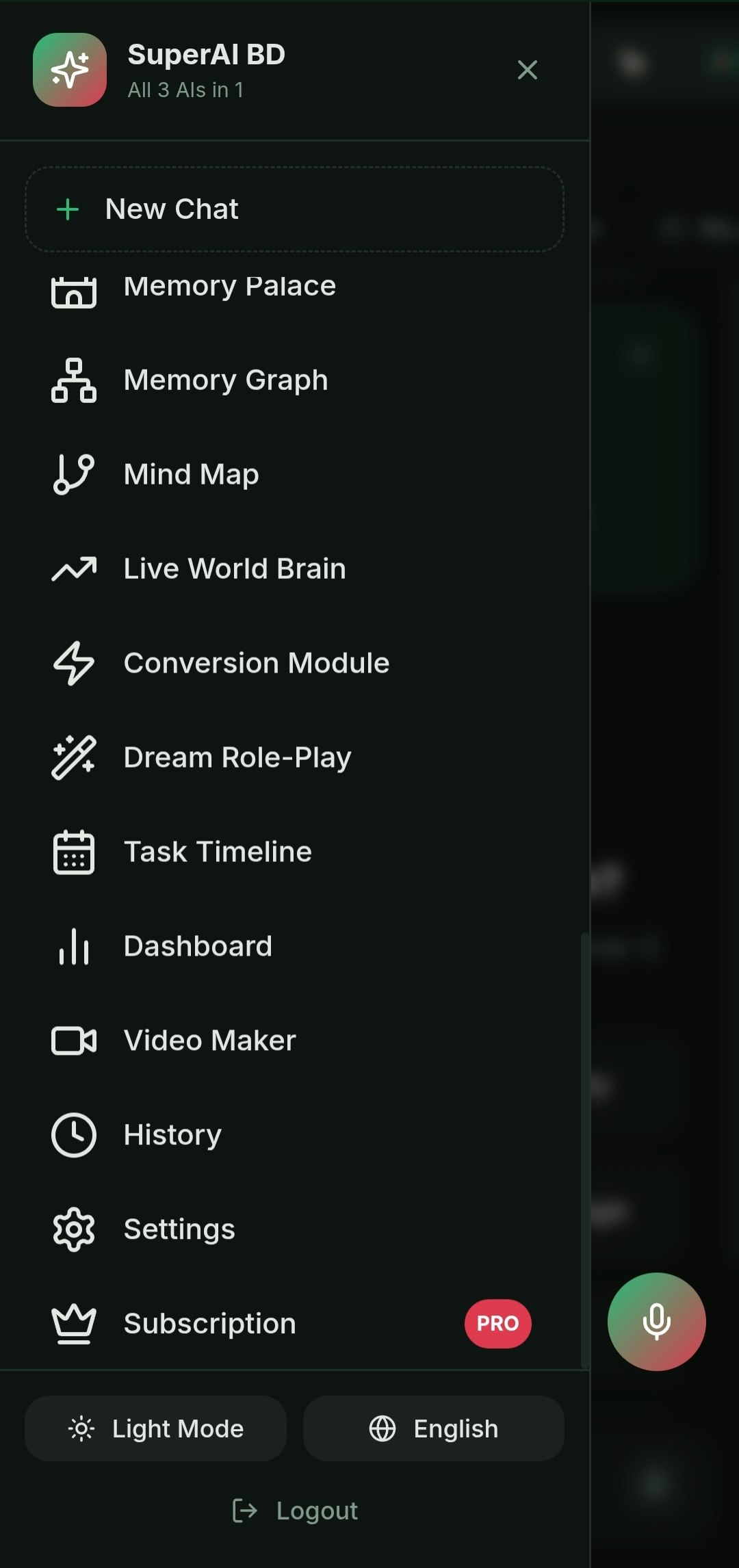Tap the microphone voice button
This screenshot has height=1568, width=739.
(656, 1322)
